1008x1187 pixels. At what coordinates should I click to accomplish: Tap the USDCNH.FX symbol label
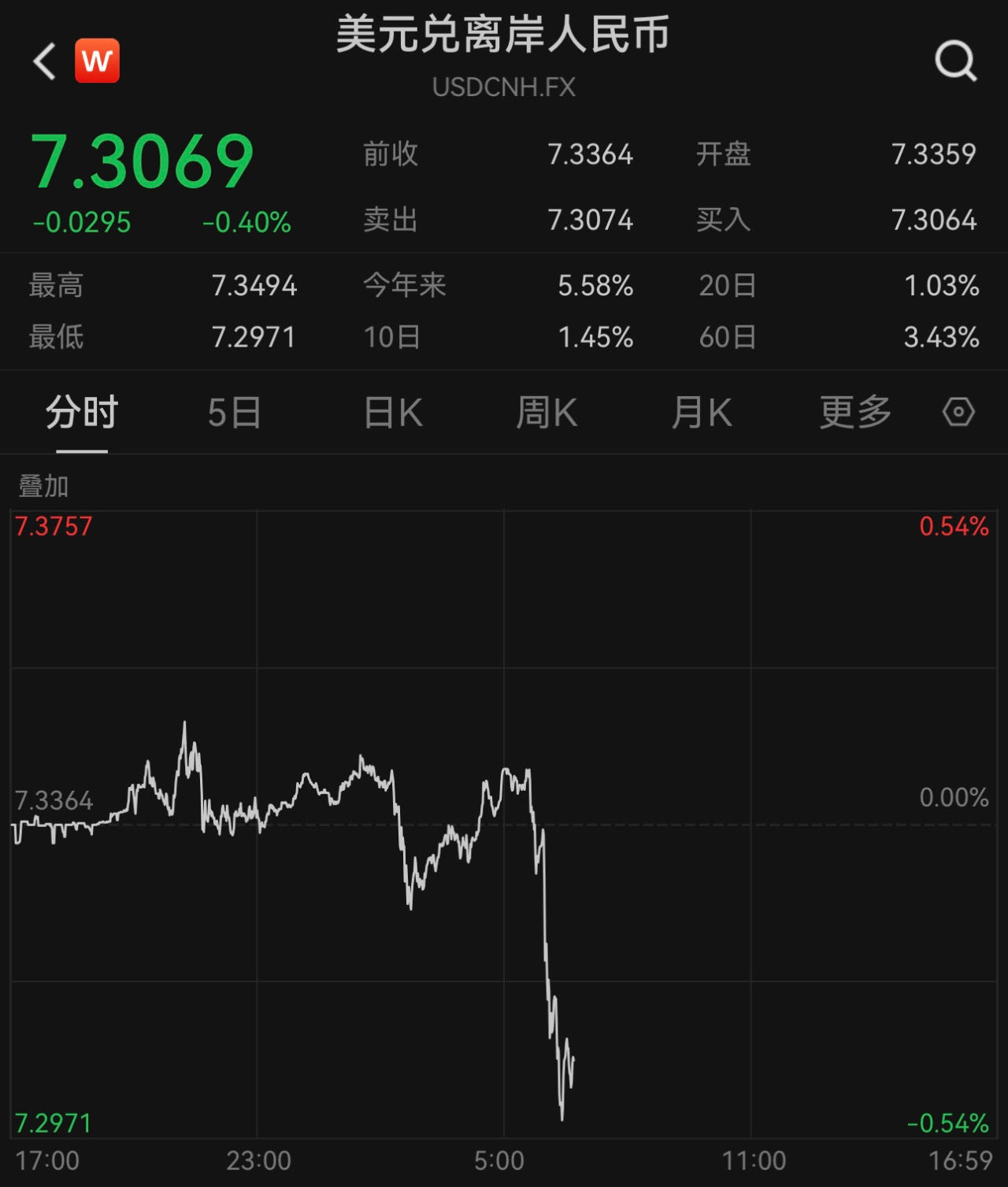[504, 87]
